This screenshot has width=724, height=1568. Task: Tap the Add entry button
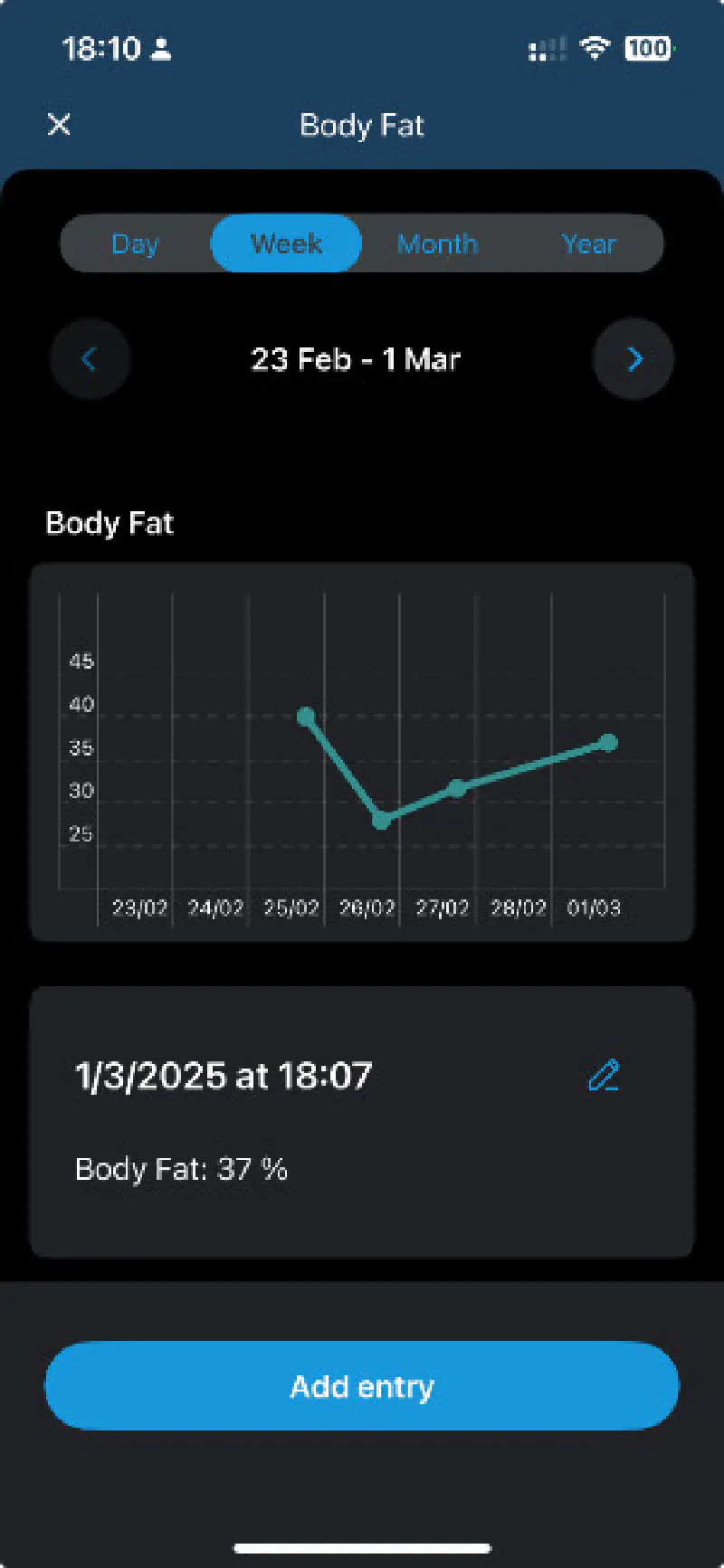pos(362,1386)
